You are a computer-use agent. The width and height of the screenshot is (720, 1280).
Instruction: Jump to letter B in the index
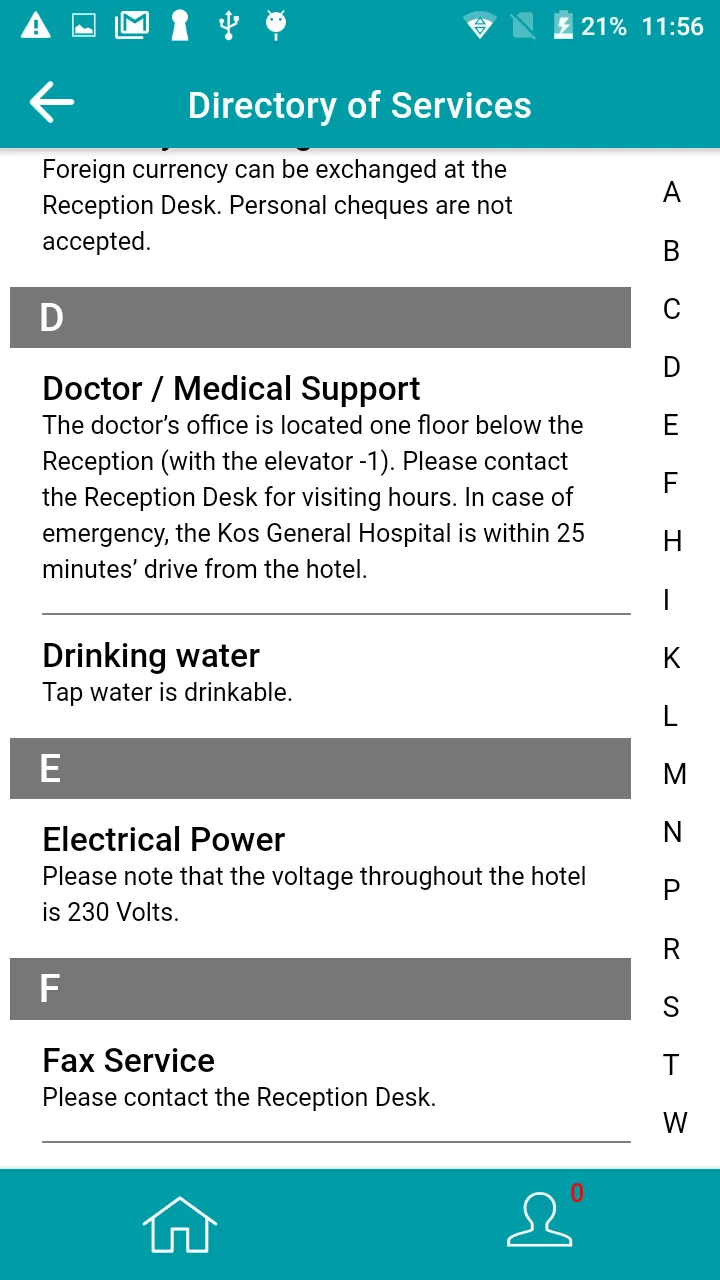point(672,250)
